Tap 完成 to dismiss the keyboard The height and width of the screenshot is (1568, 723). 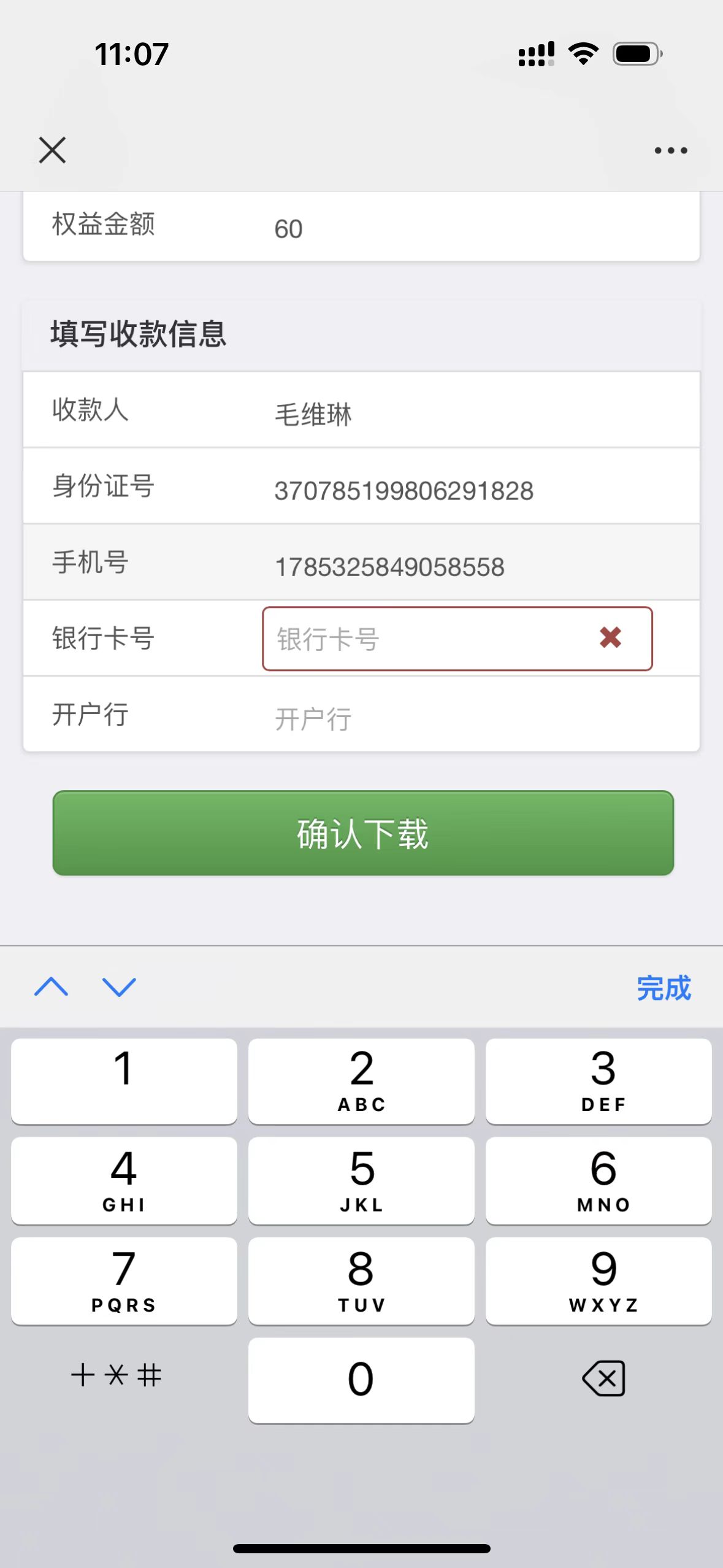(x=664, y=988)
